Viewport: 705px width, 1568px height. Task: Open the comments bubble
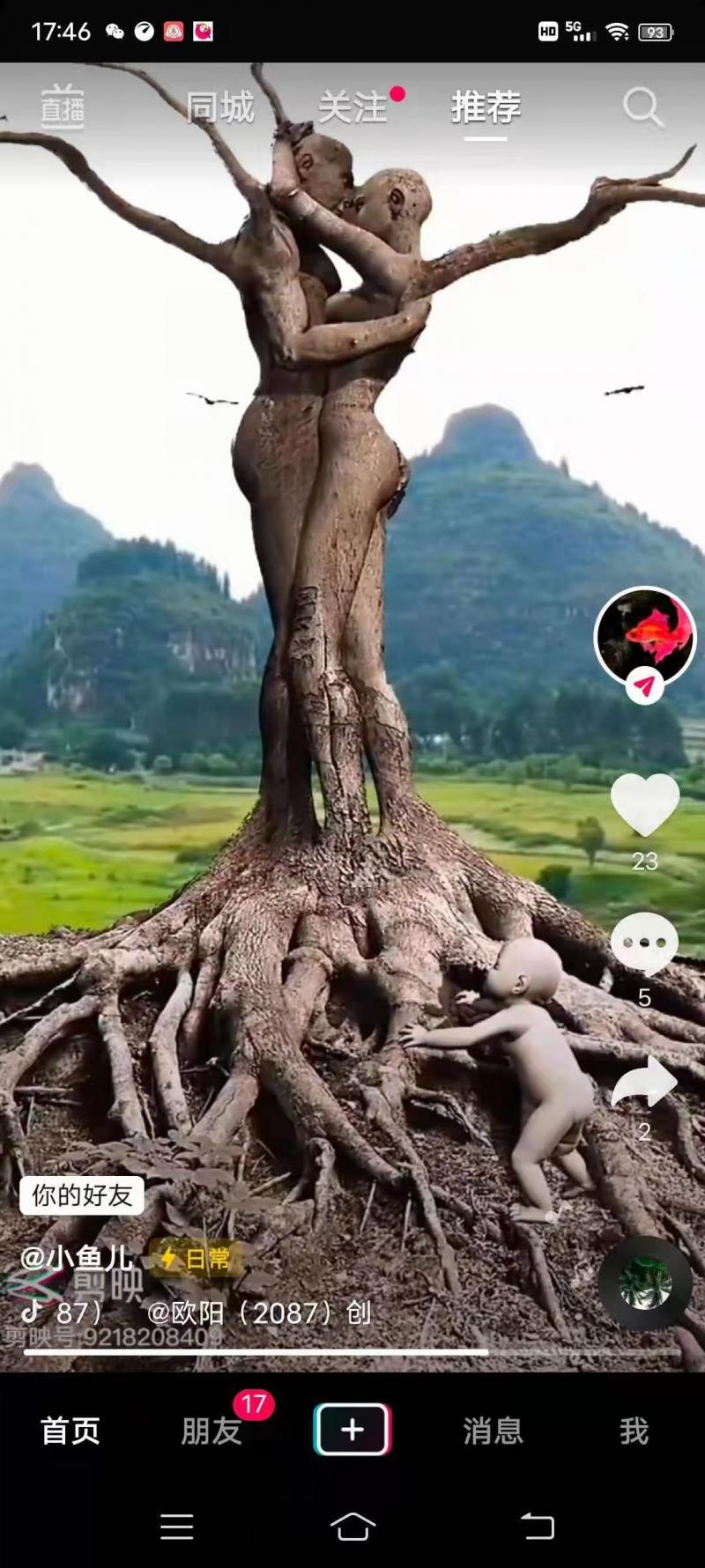tap(645, 943)
